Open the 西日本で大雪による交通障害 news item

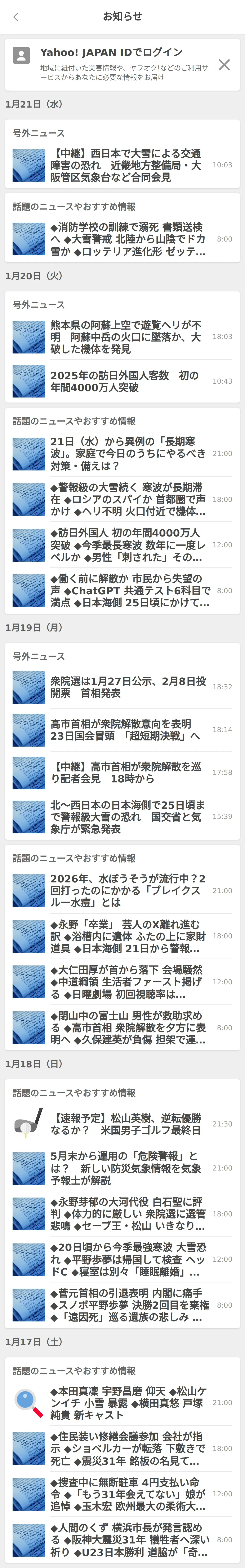click(x=126, y=165)
